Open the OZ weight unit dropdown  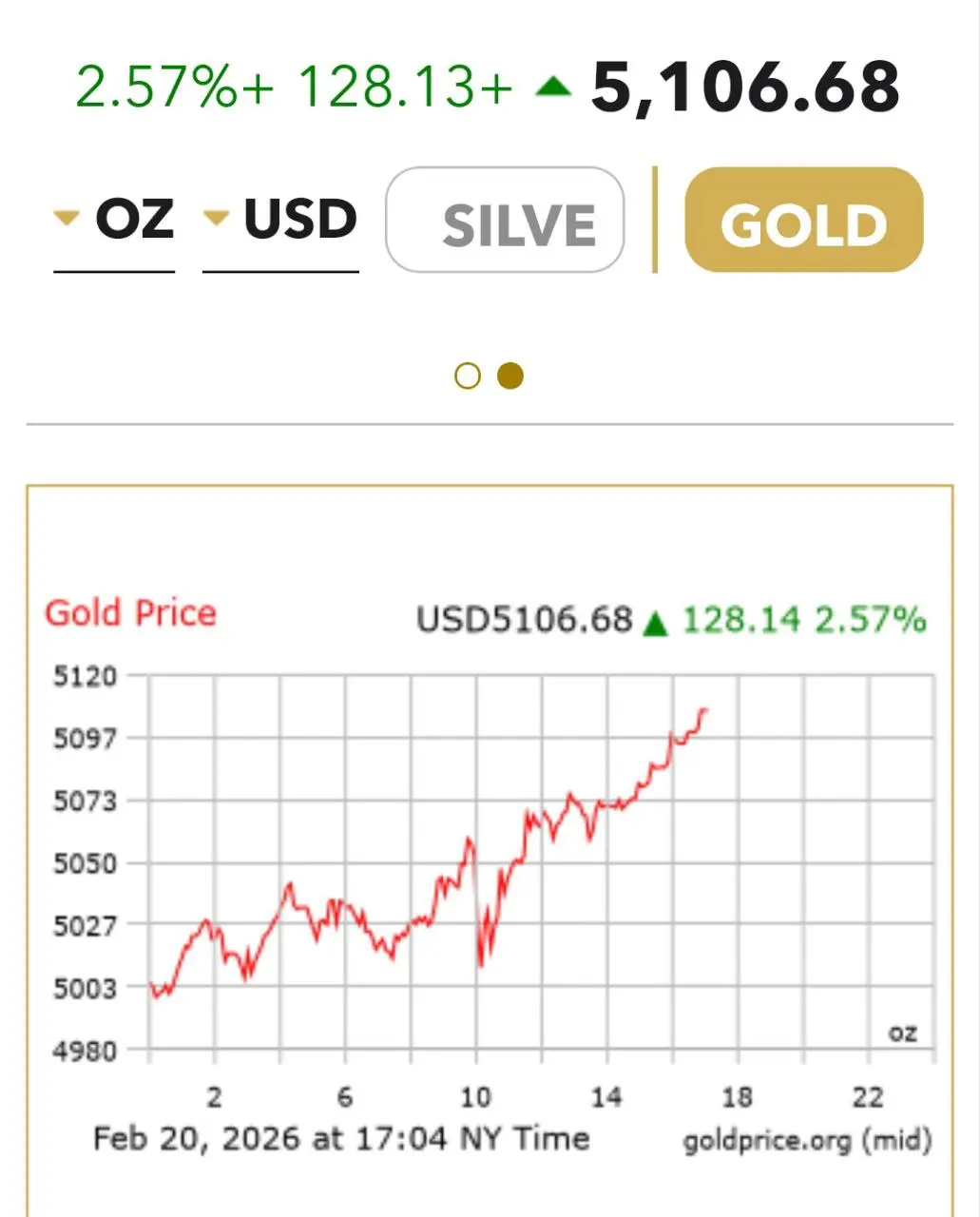pyautogui.click(x=114, y=220)
